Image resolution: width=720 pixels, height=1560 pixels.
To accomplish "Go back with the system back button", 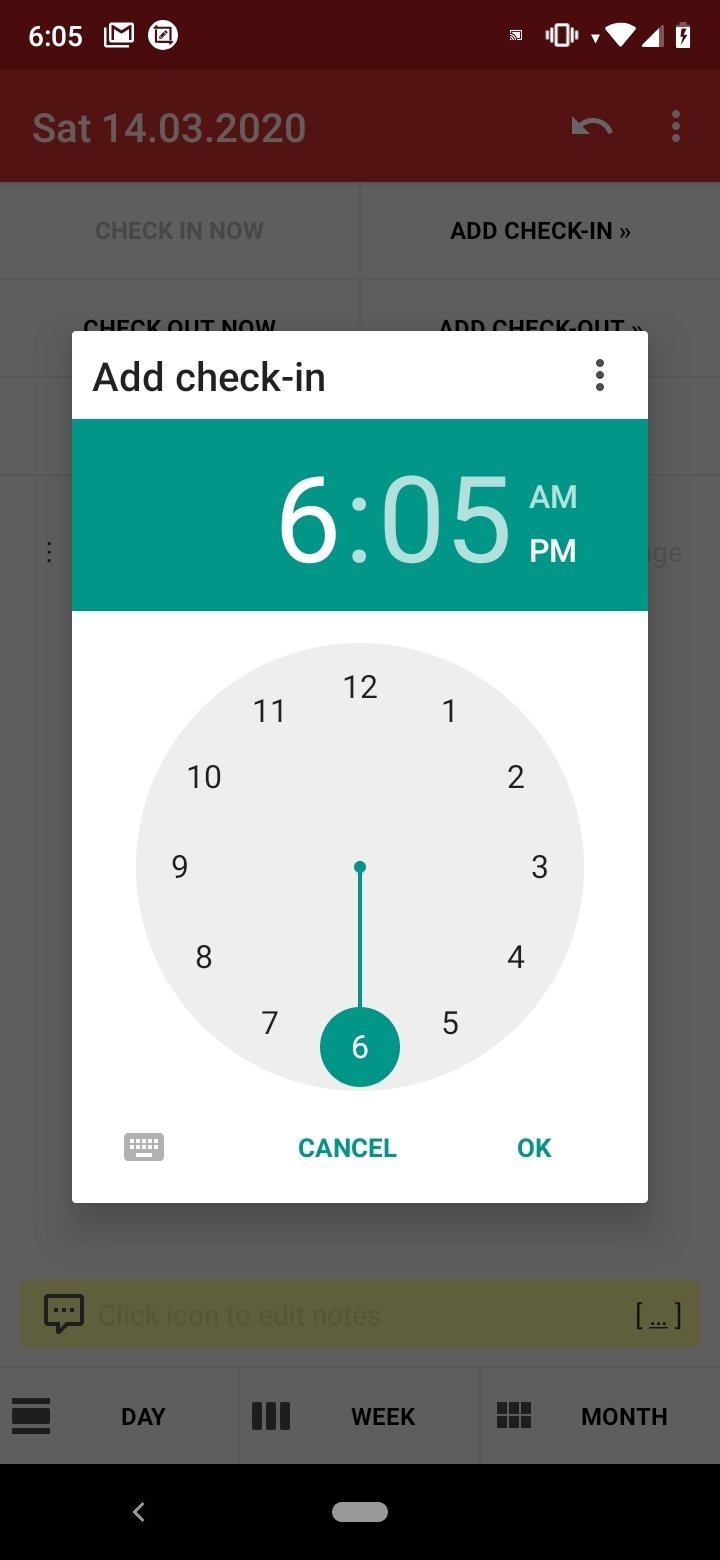I will point(139,1512).
